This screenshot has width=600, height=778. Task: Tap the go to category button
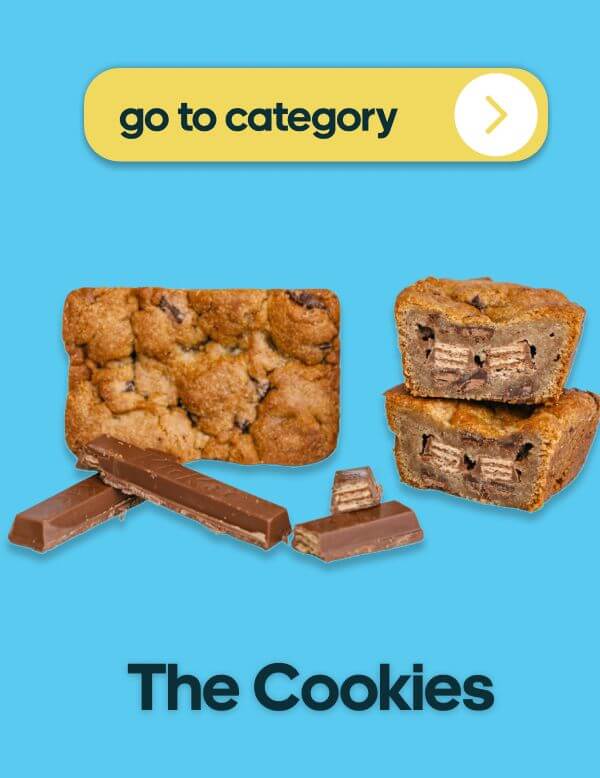click(x=315, y=116)
